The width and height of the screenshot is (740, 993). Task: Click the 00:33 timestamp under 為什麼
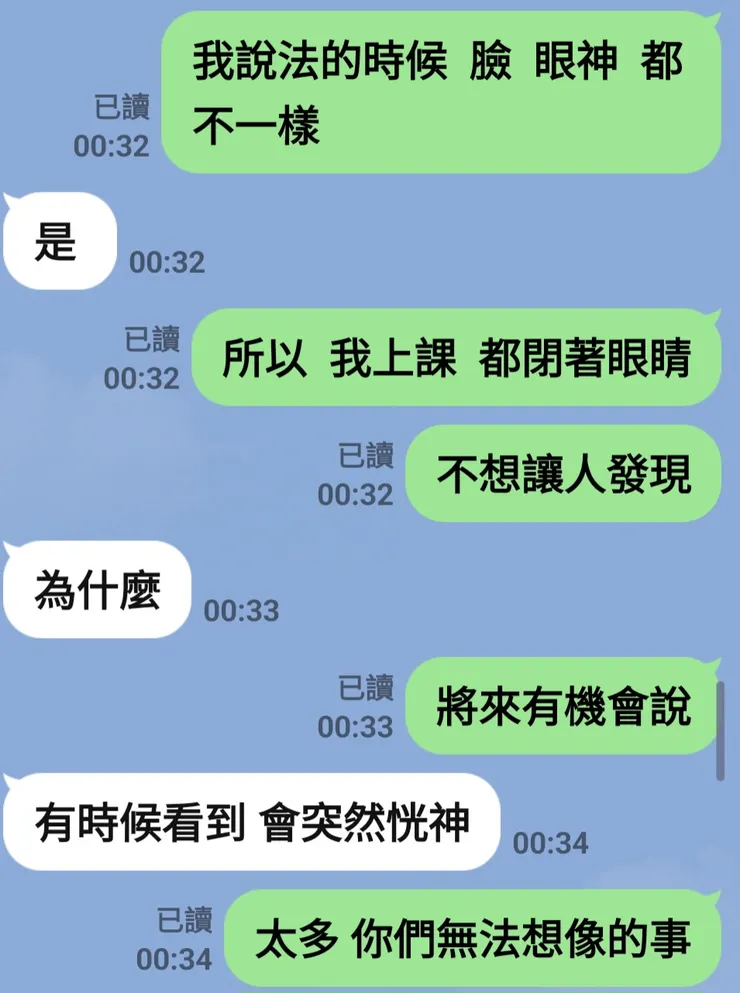(240, 609)
